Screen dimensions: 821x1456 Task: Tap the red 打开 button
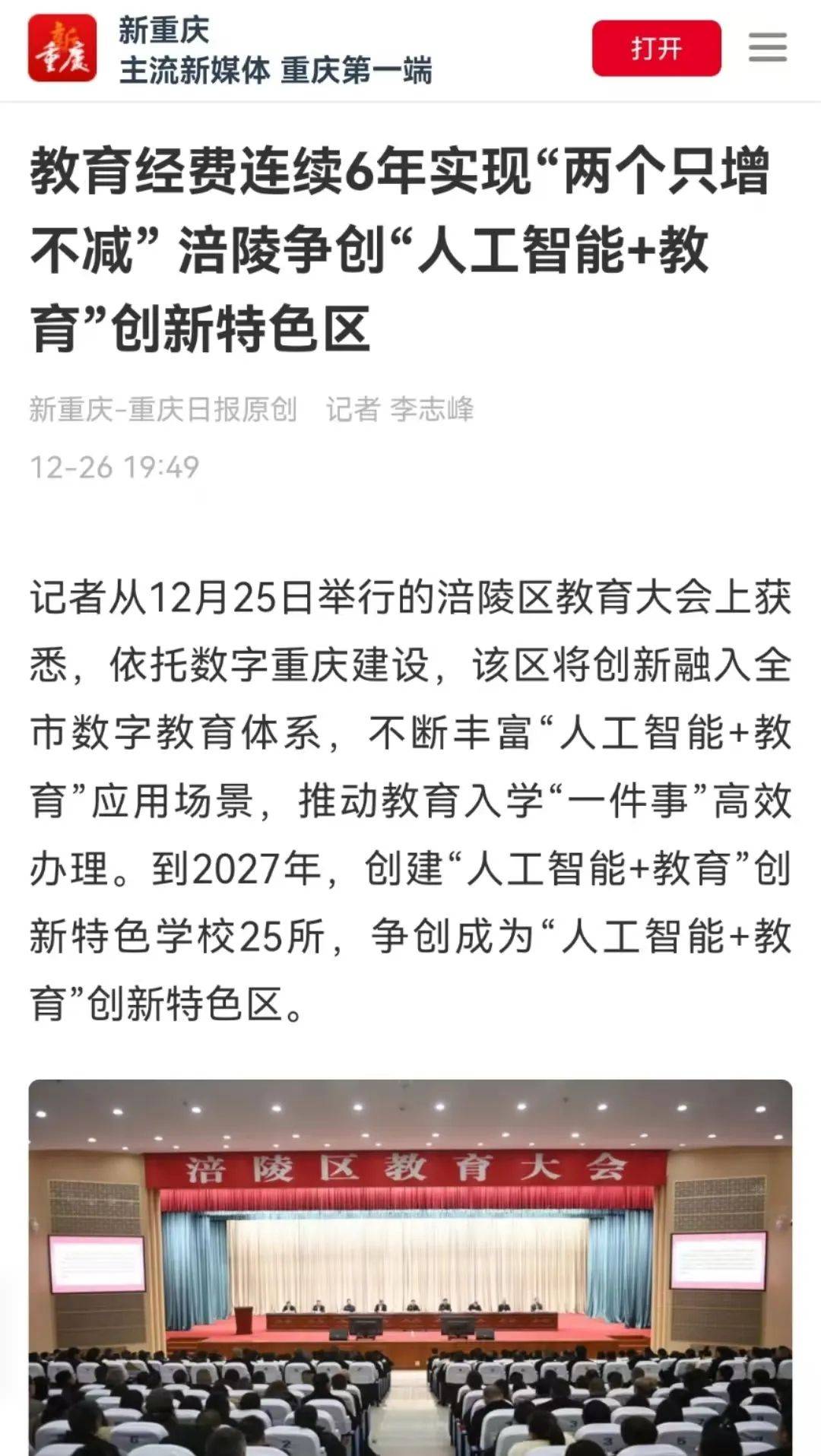656,49
